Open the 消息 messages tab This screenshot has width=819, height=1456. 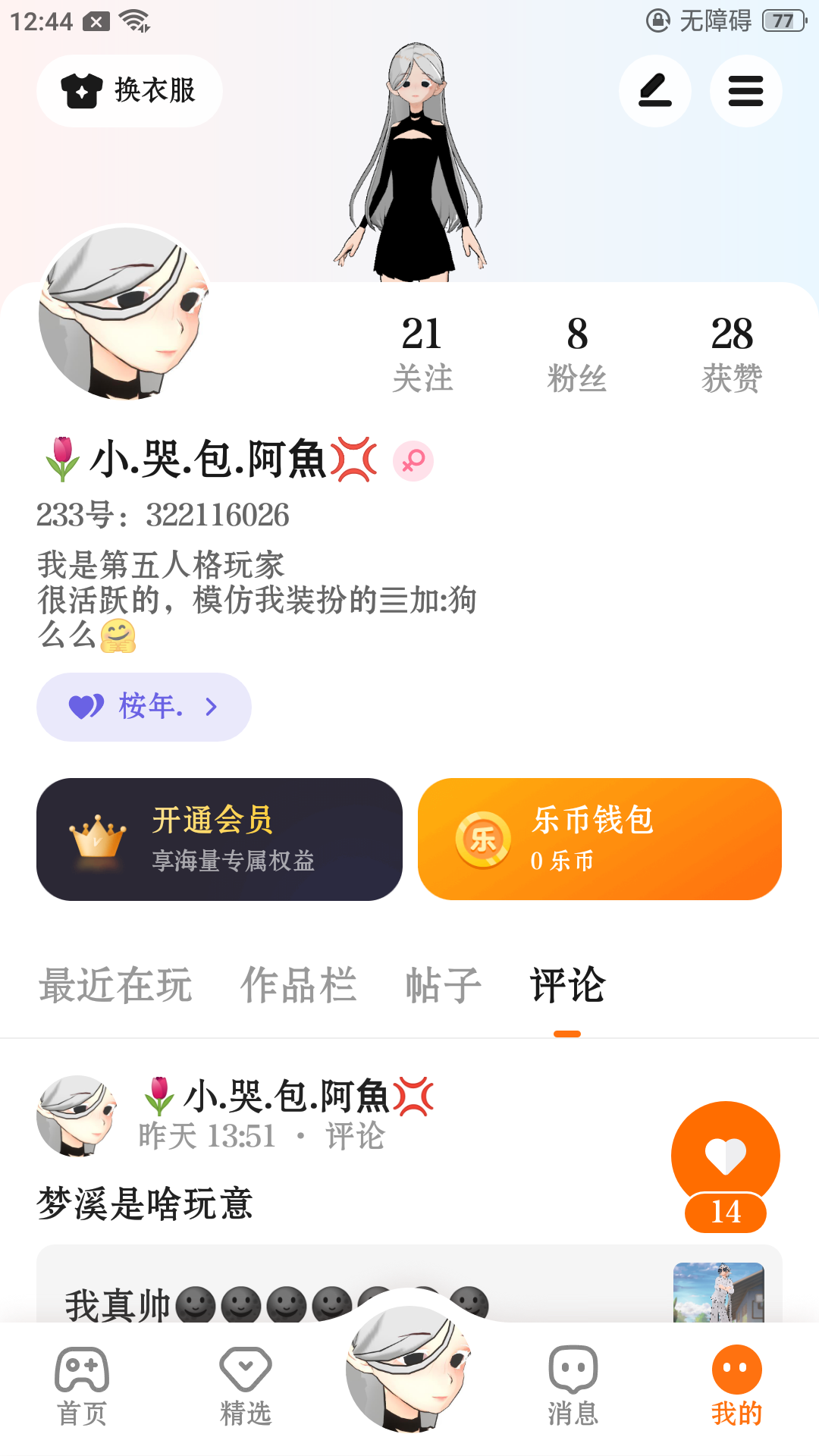pos(573,1386)
